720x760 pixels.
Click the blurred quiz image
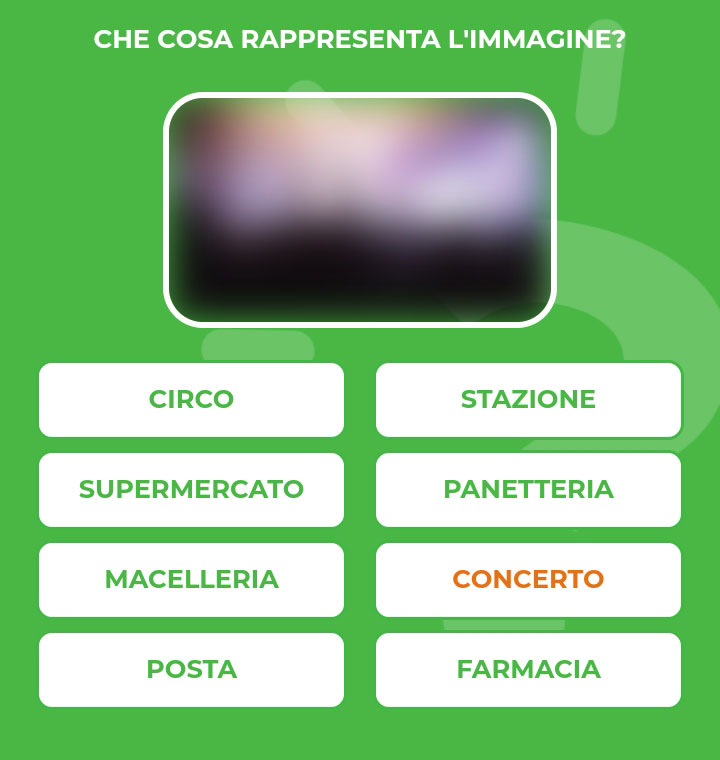pyautogui.click(x=360, y=207)
